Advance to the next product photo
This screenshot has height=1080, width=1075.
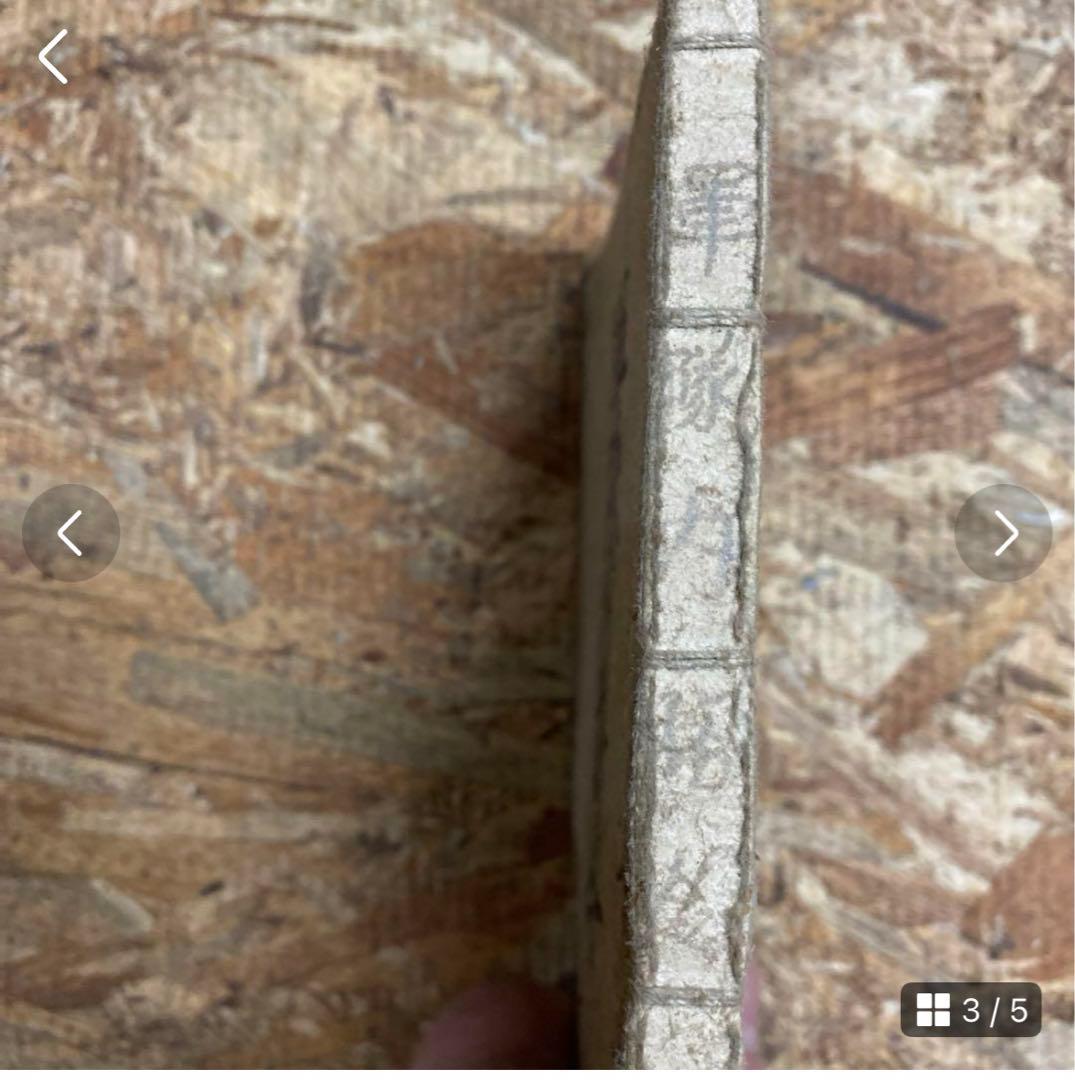[x=1004, y=533]
